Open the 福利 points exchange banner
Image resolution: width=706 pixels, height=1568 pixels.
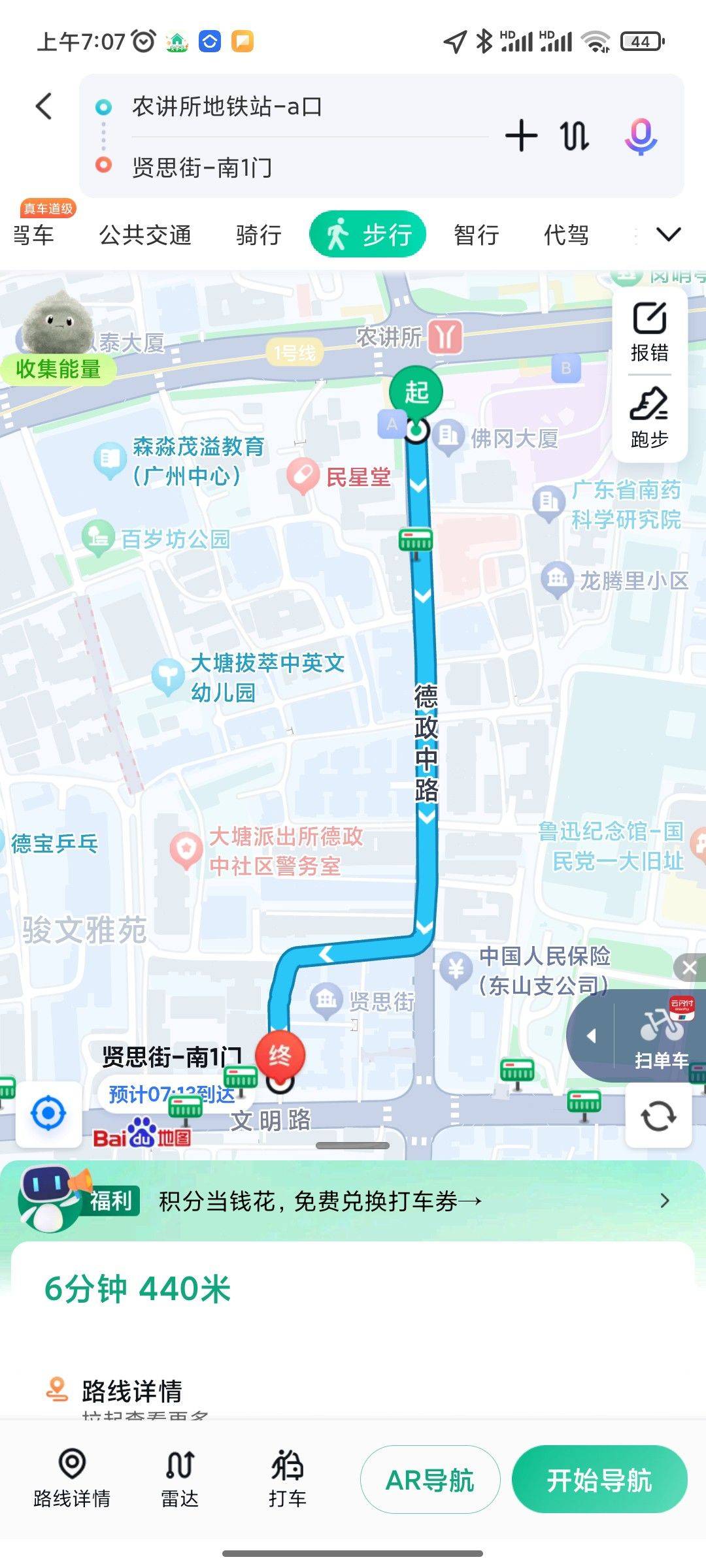click(353, 1201)
